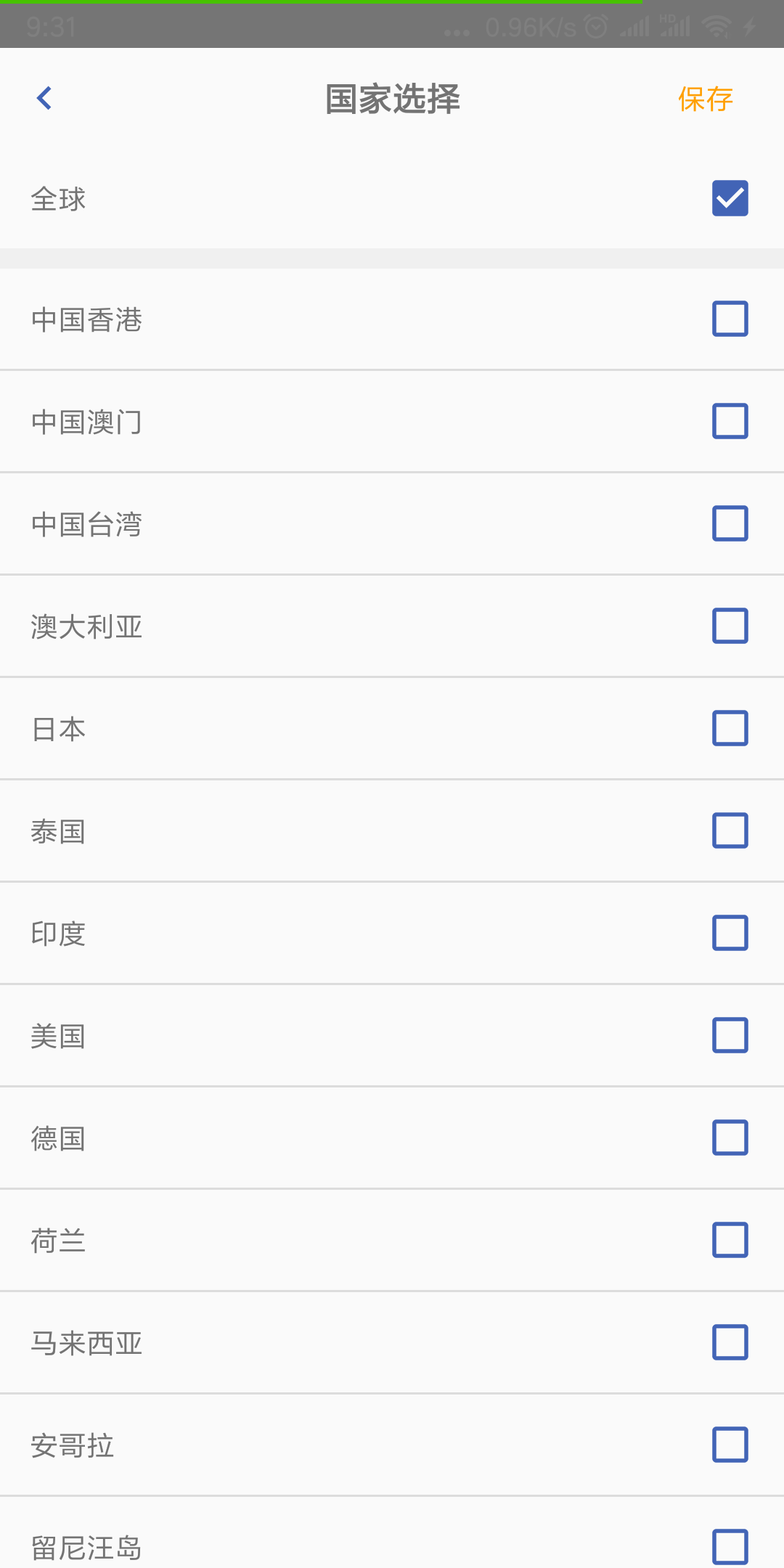Select the 中国香港 checkbox
Viewport: 784px width, 1568px height.
[729, 319]
